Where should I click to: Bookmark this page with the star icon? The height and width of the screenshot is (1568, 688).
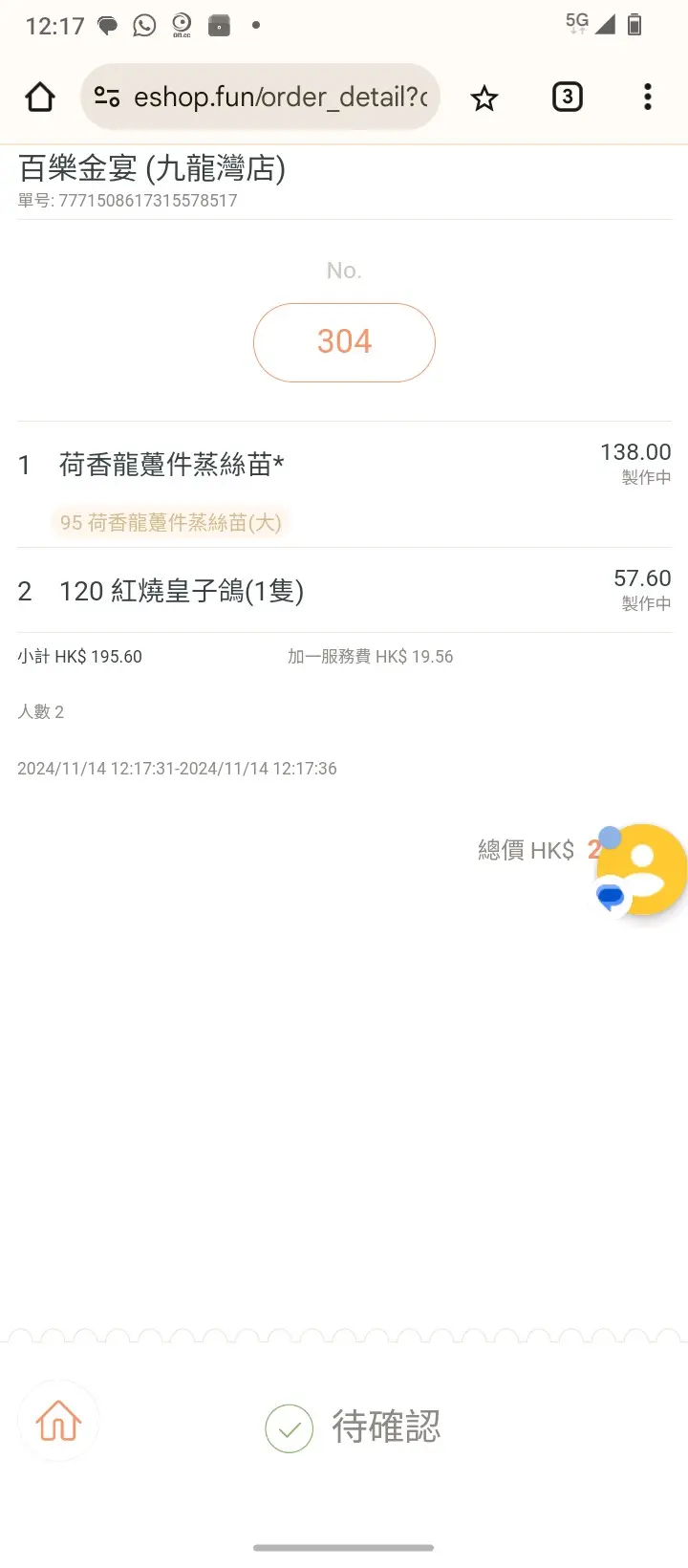[x=484, y=98]
